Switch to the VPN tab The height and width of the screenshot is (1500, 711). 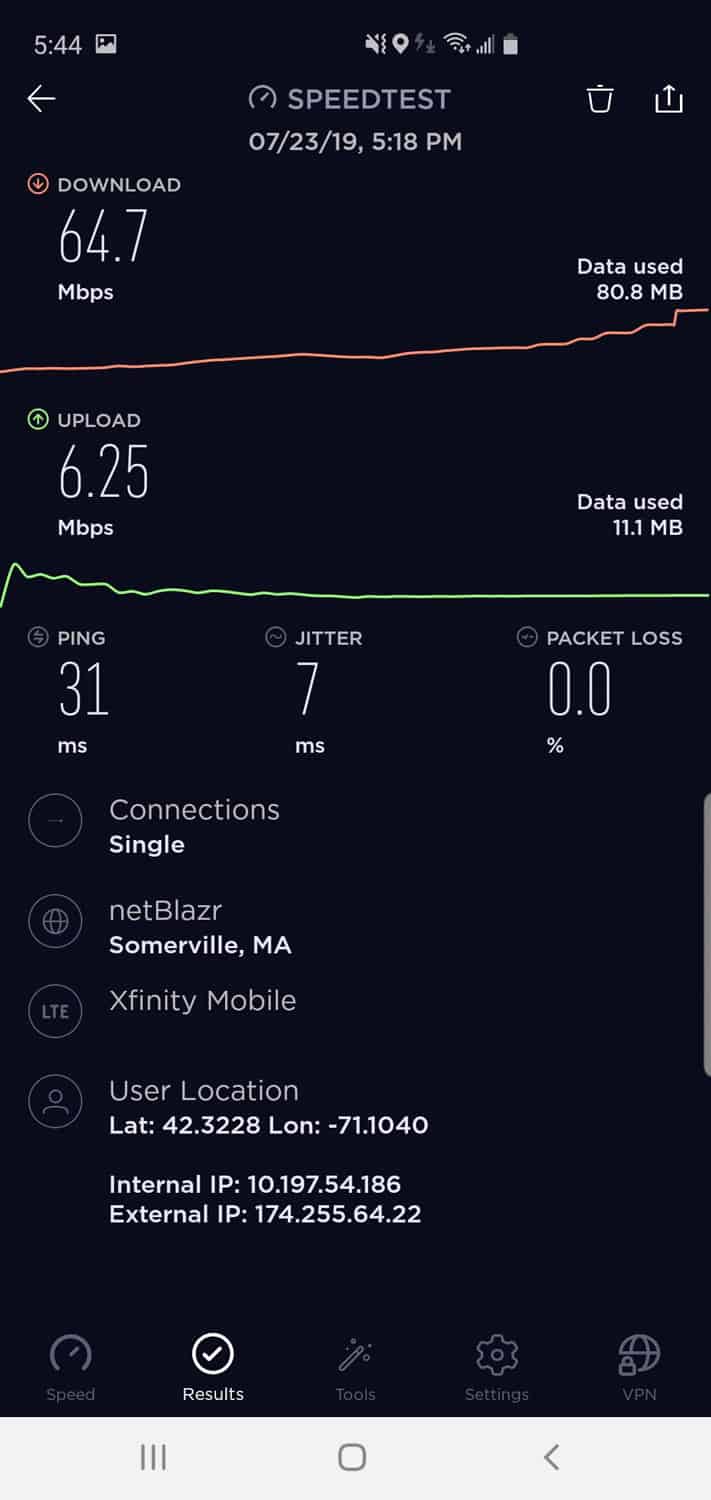(639, 1368)
